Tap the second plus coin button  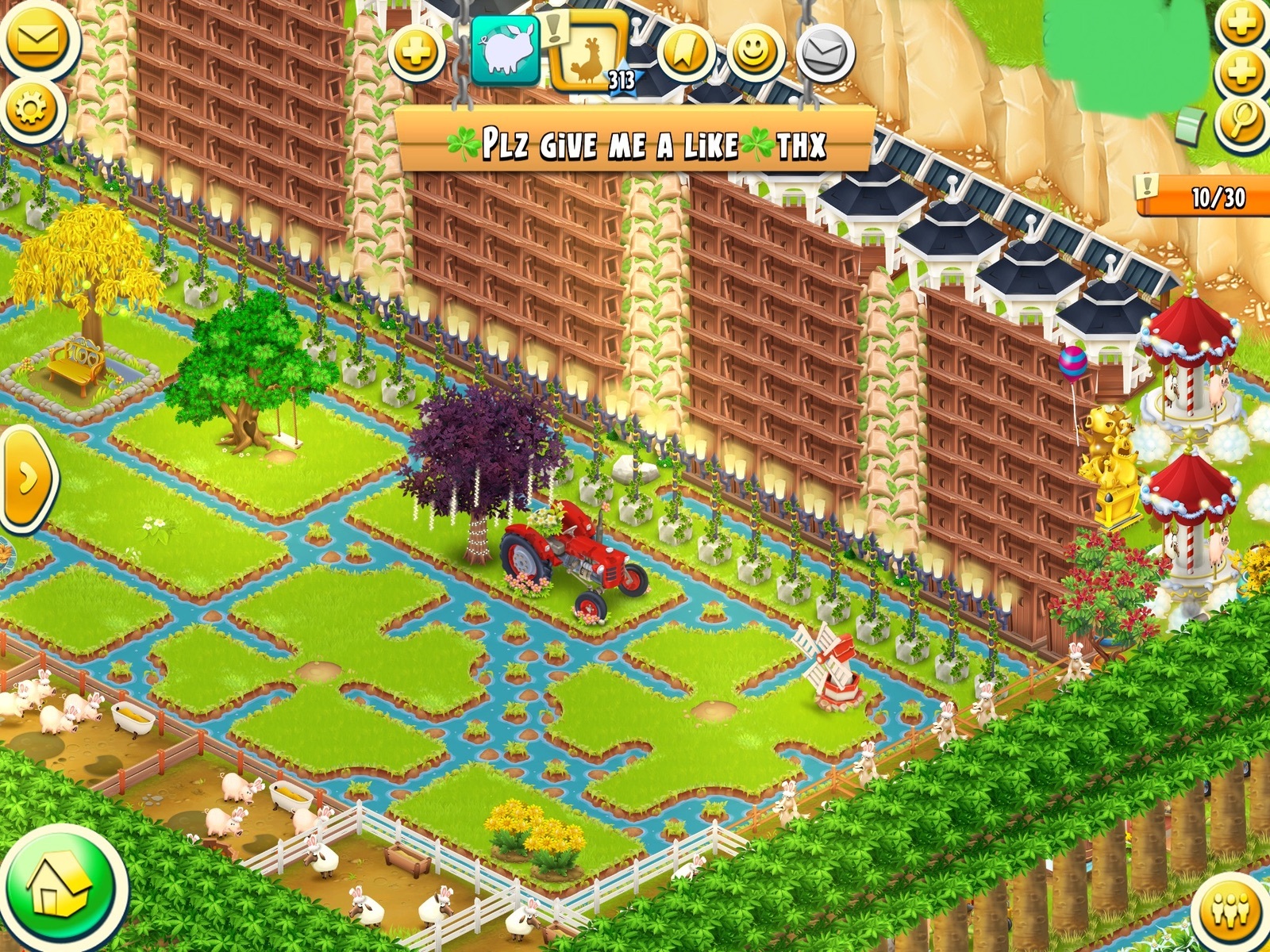[x=1241, y=73]
